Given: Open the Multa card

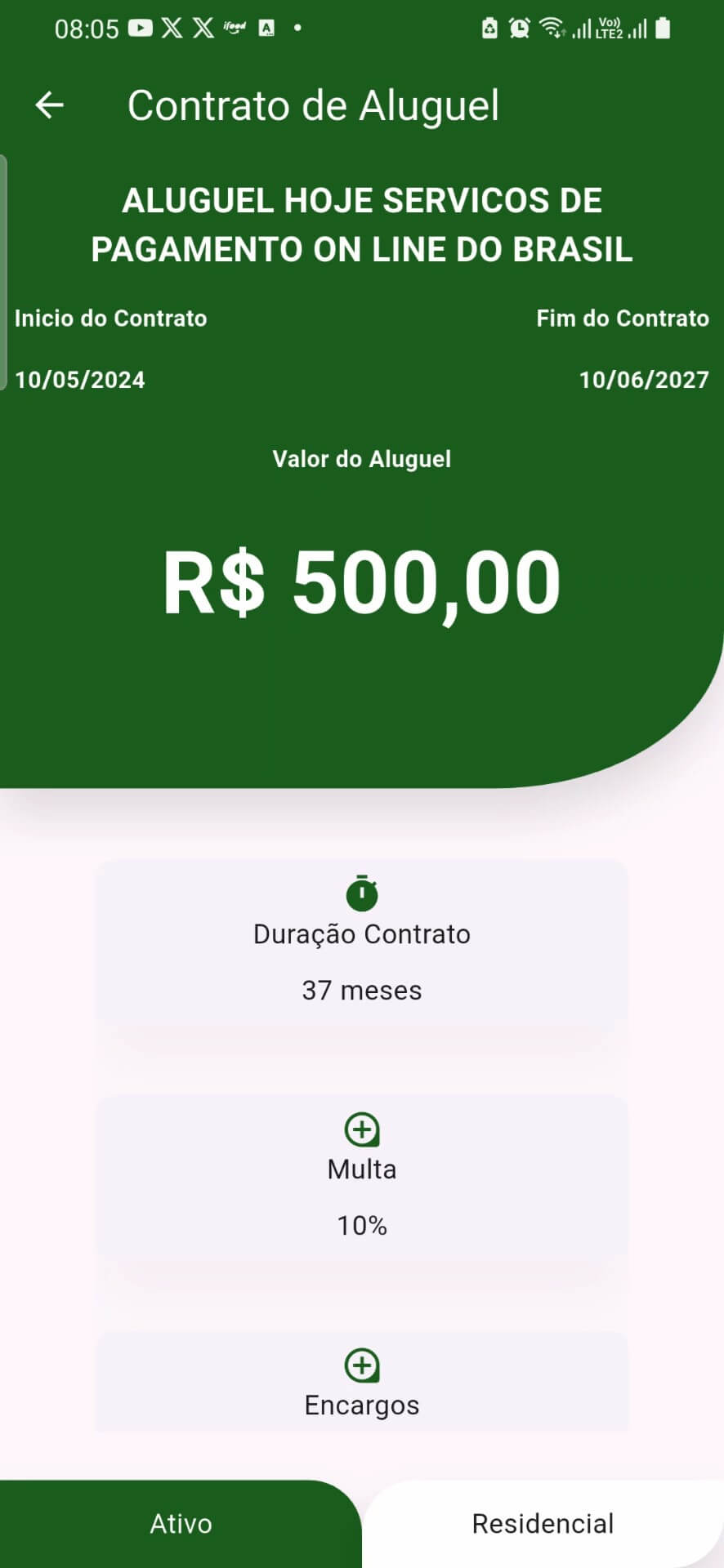Looking at the screenshot, I should (362, 1178).
